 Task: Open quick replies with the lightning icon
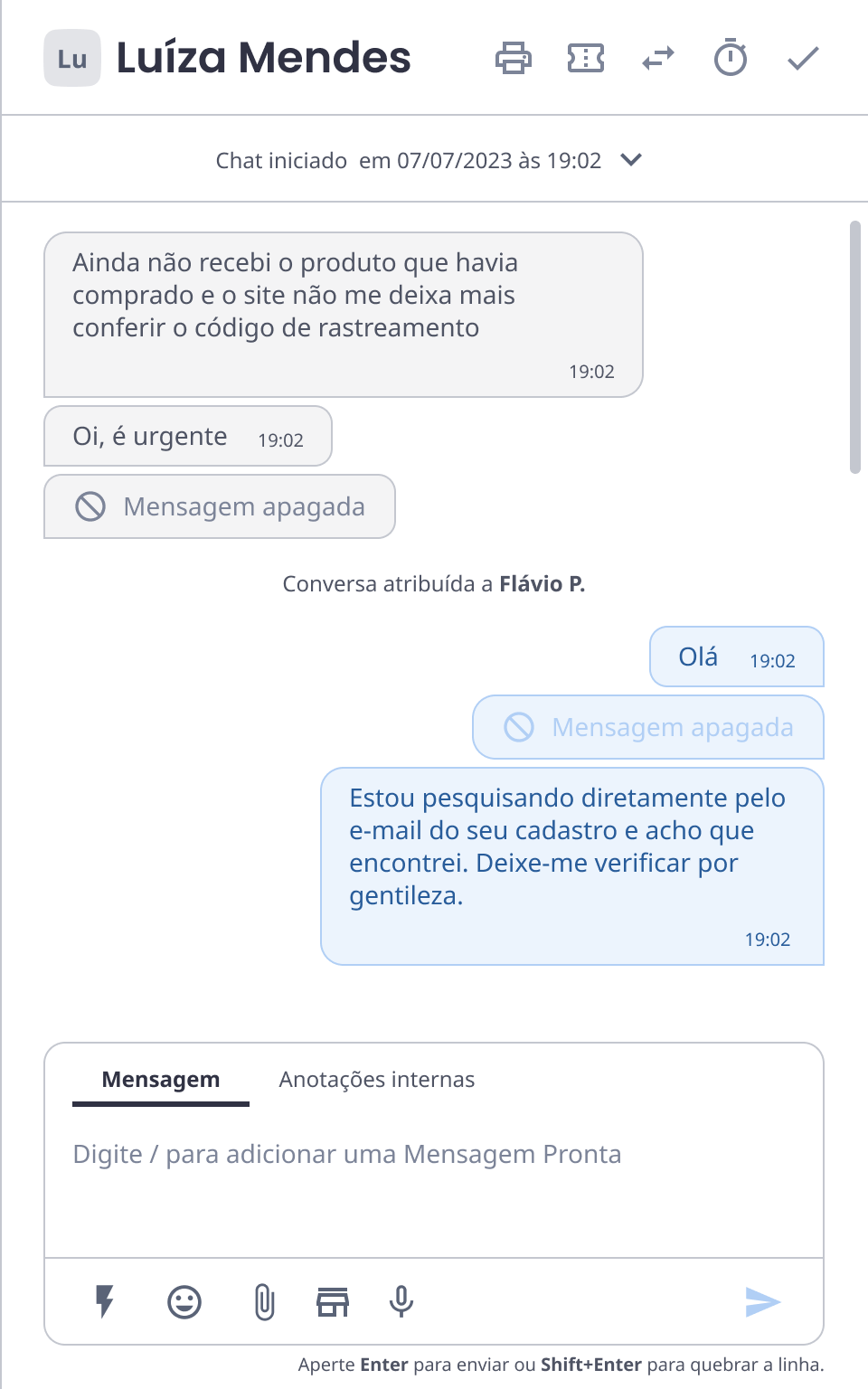pyautogui.click(x=105, y=1302)
